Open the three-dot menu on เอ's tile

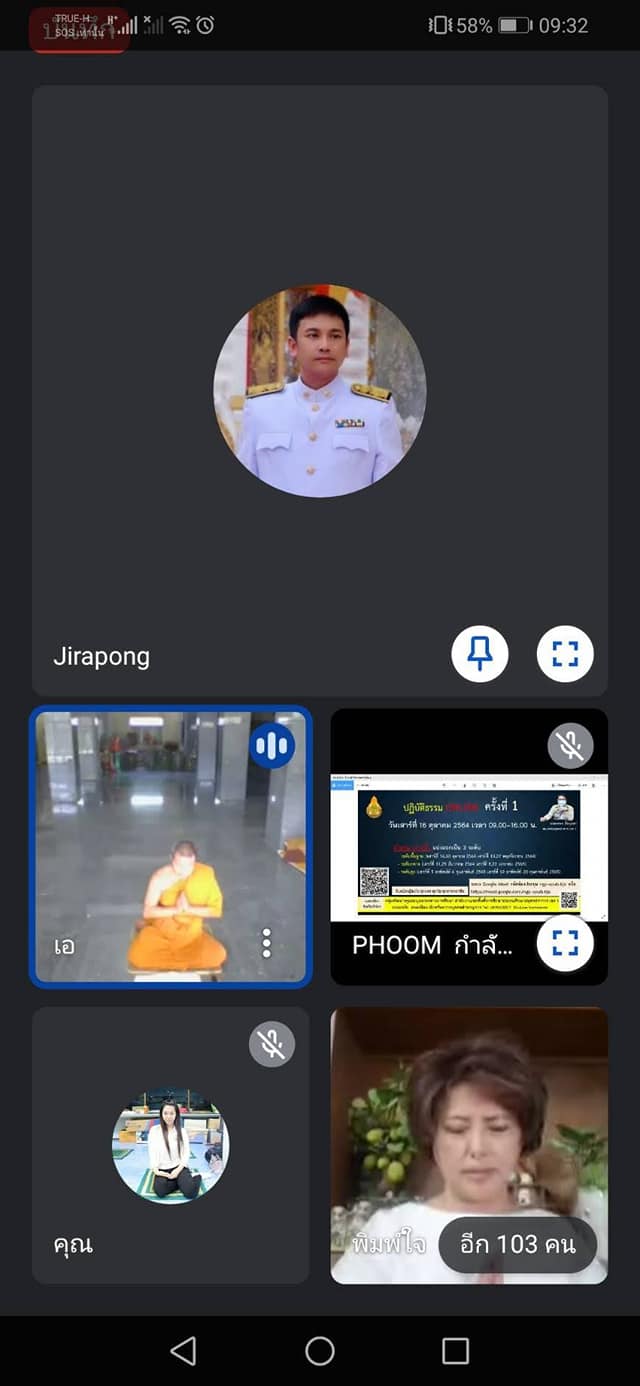click(266, 943)
